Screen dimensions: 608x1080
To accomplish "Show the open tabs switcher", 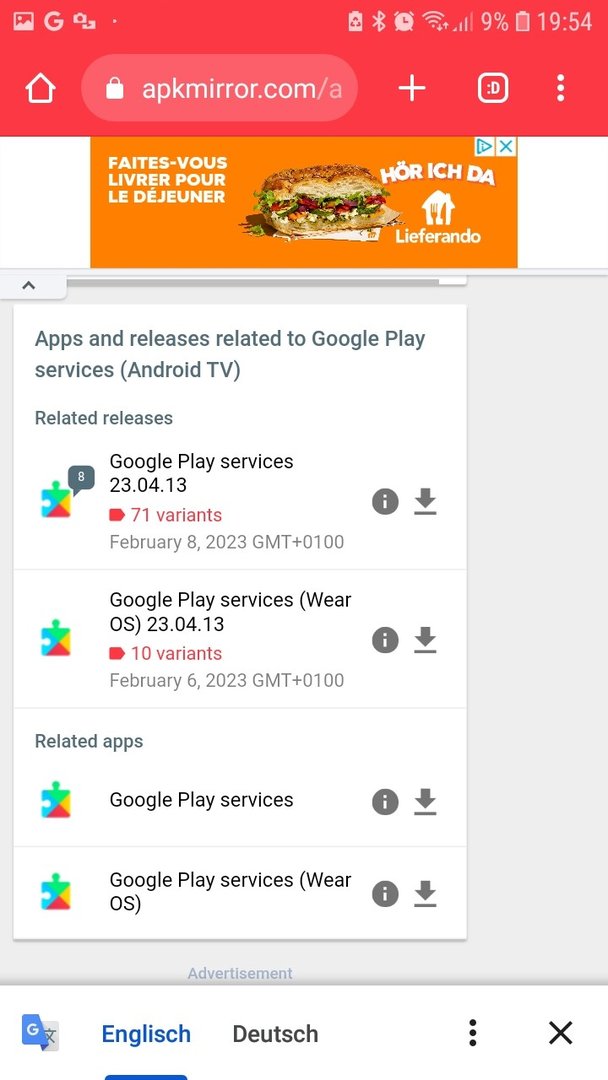I will coord(492,89).
